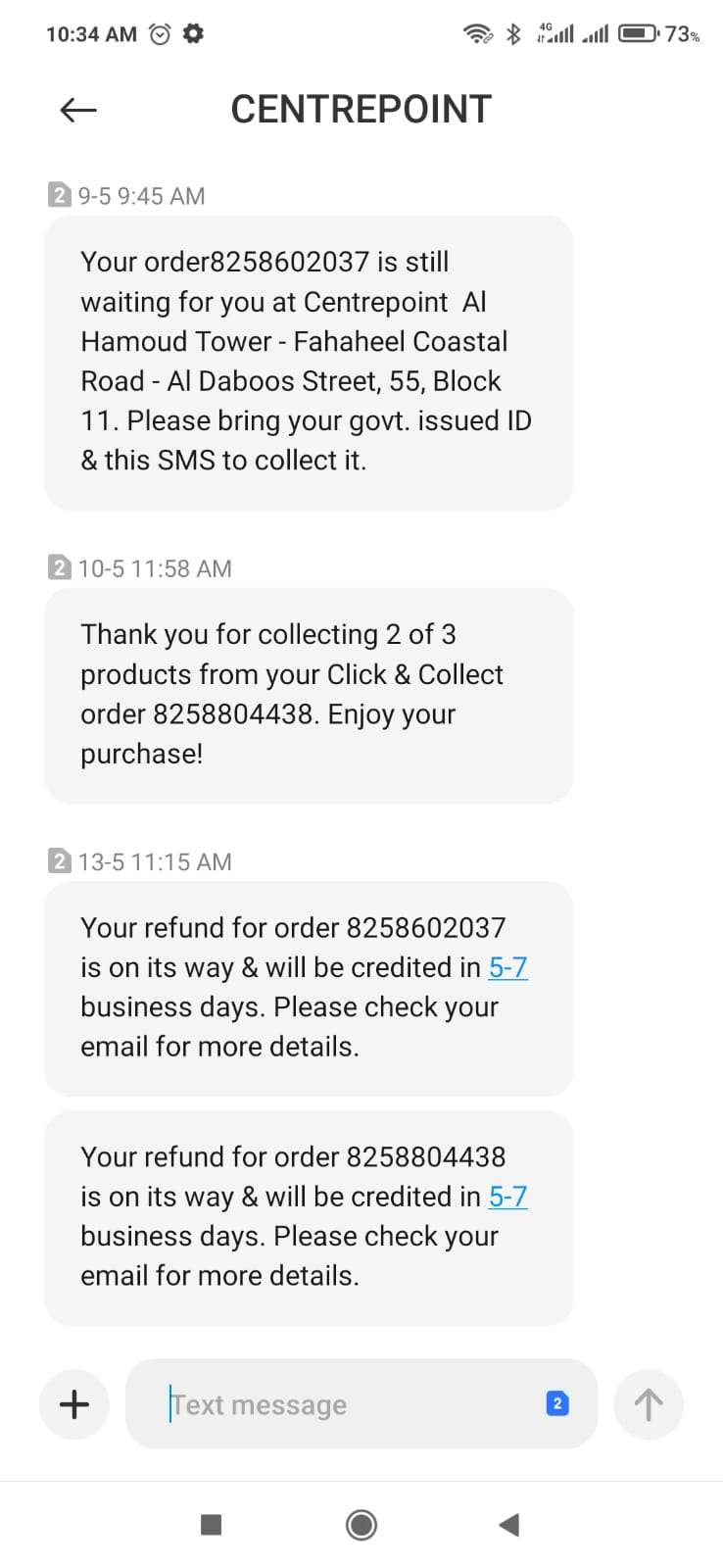Tap the system home button
The width and height of the screenshot is (723, 1568).
point(361,1525)
